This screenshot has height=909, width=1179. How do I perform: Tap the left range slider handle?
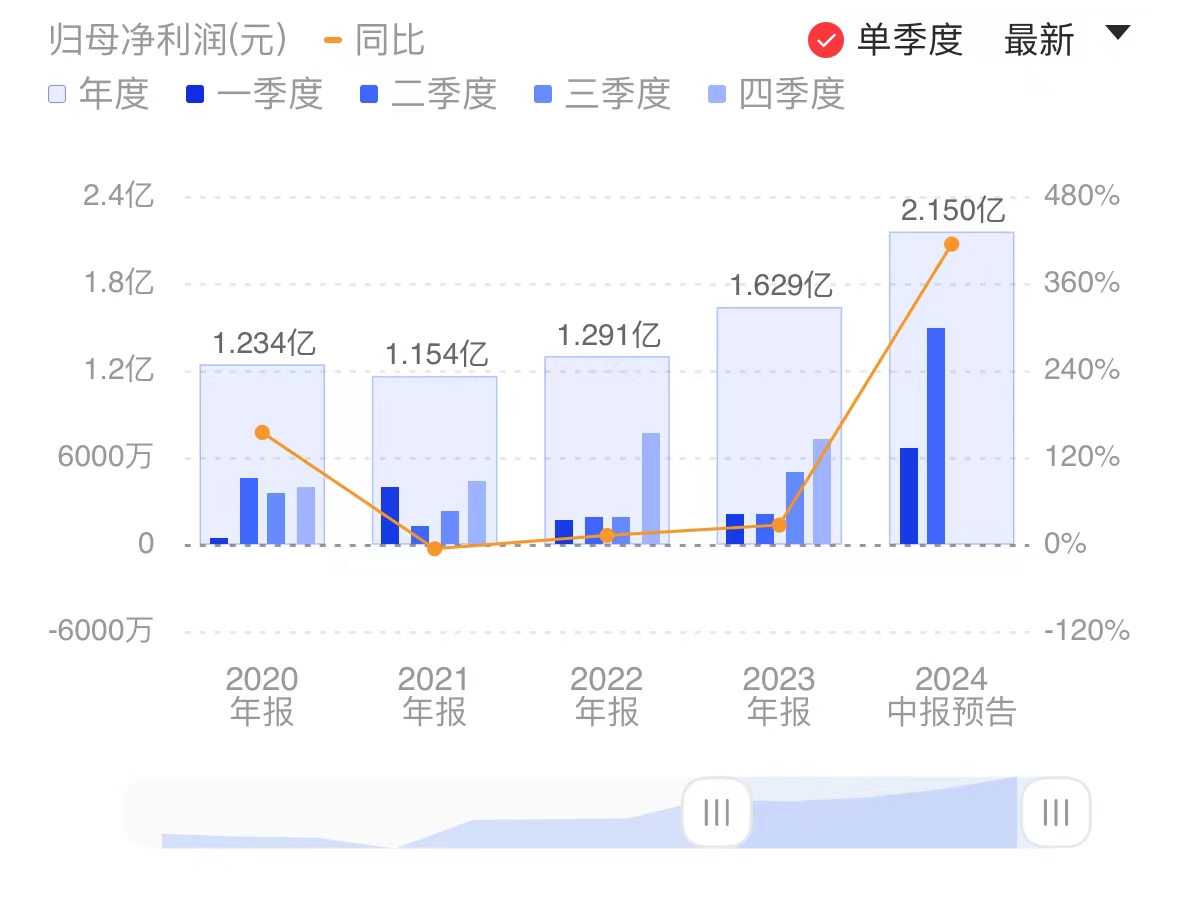click(716, 812)
